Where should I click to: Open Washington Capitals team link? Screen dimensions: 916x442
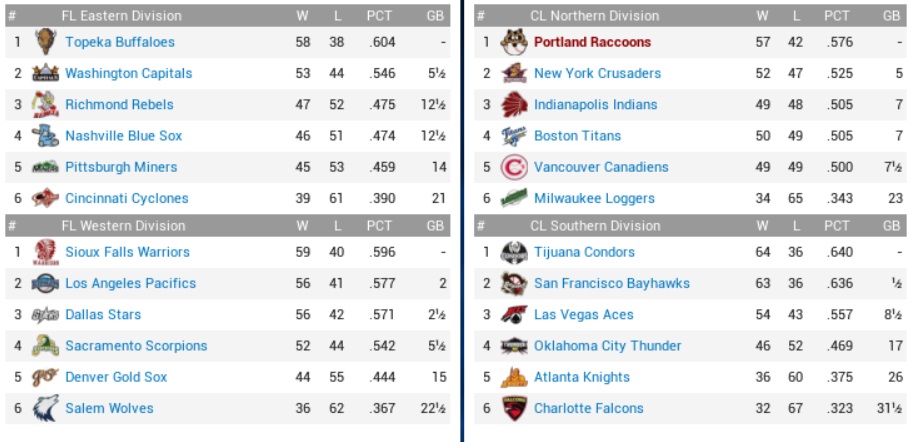[128, 73]
